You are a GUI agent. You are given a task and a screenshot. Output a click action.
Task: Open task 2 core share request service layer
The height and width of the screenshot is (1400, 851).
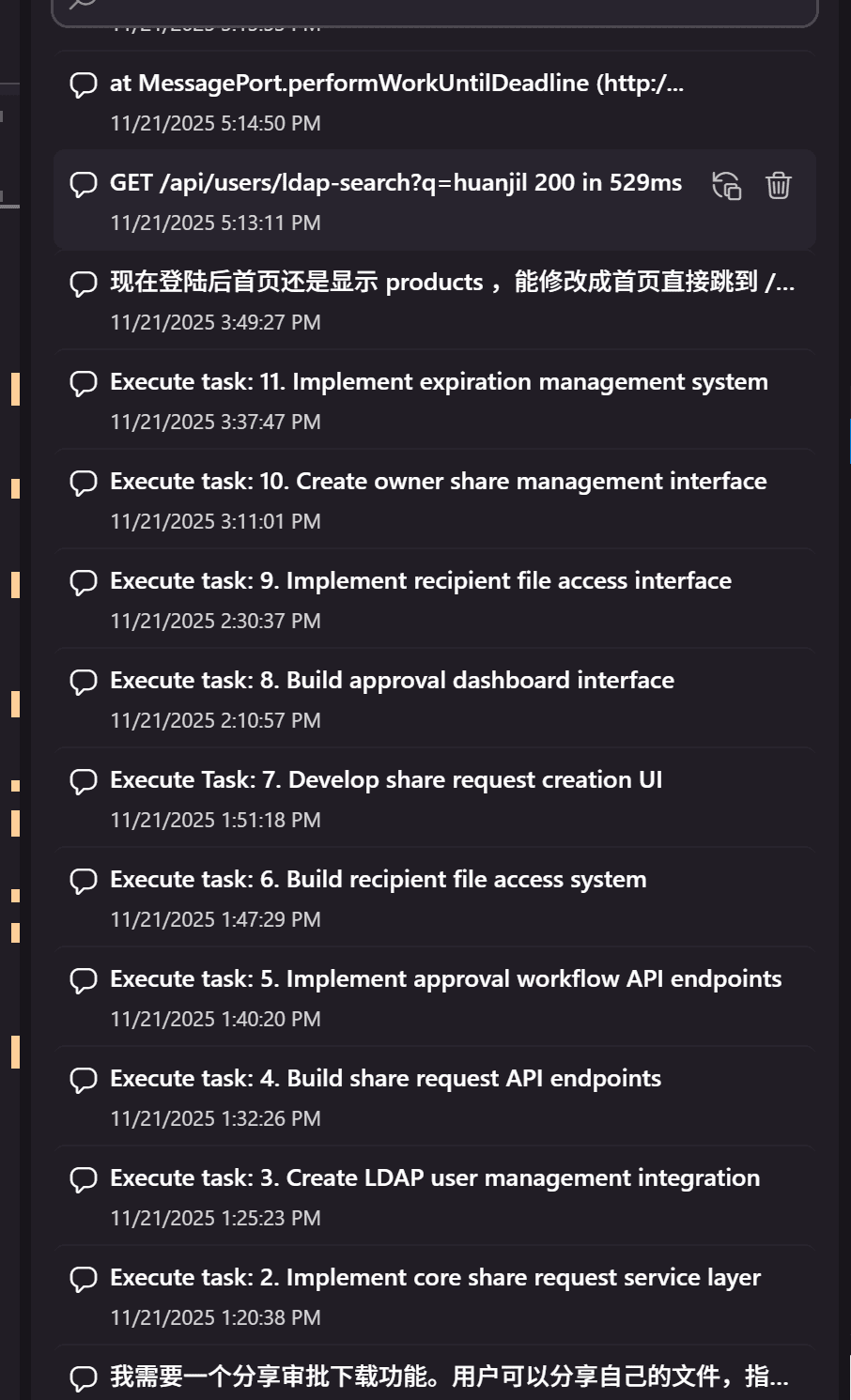(435, 1278)
